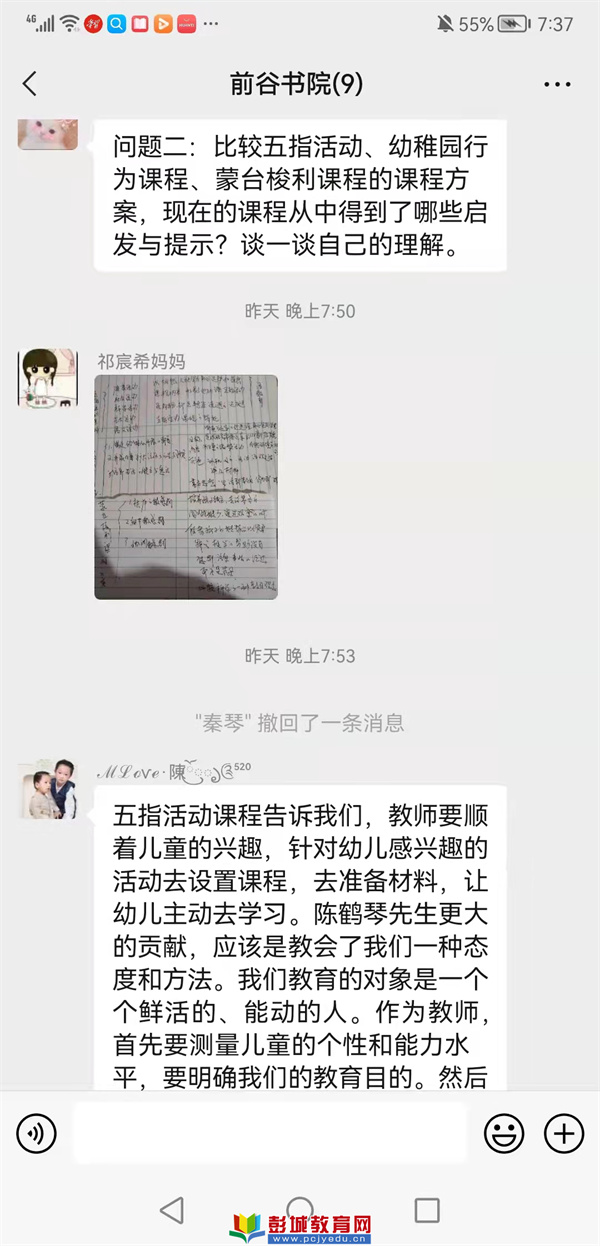Image resolution: width=600 pixels, height=1246 pixels.
Task: Open the group chat overflow menu
Action: pyautogui.click(x=557, y=85)
